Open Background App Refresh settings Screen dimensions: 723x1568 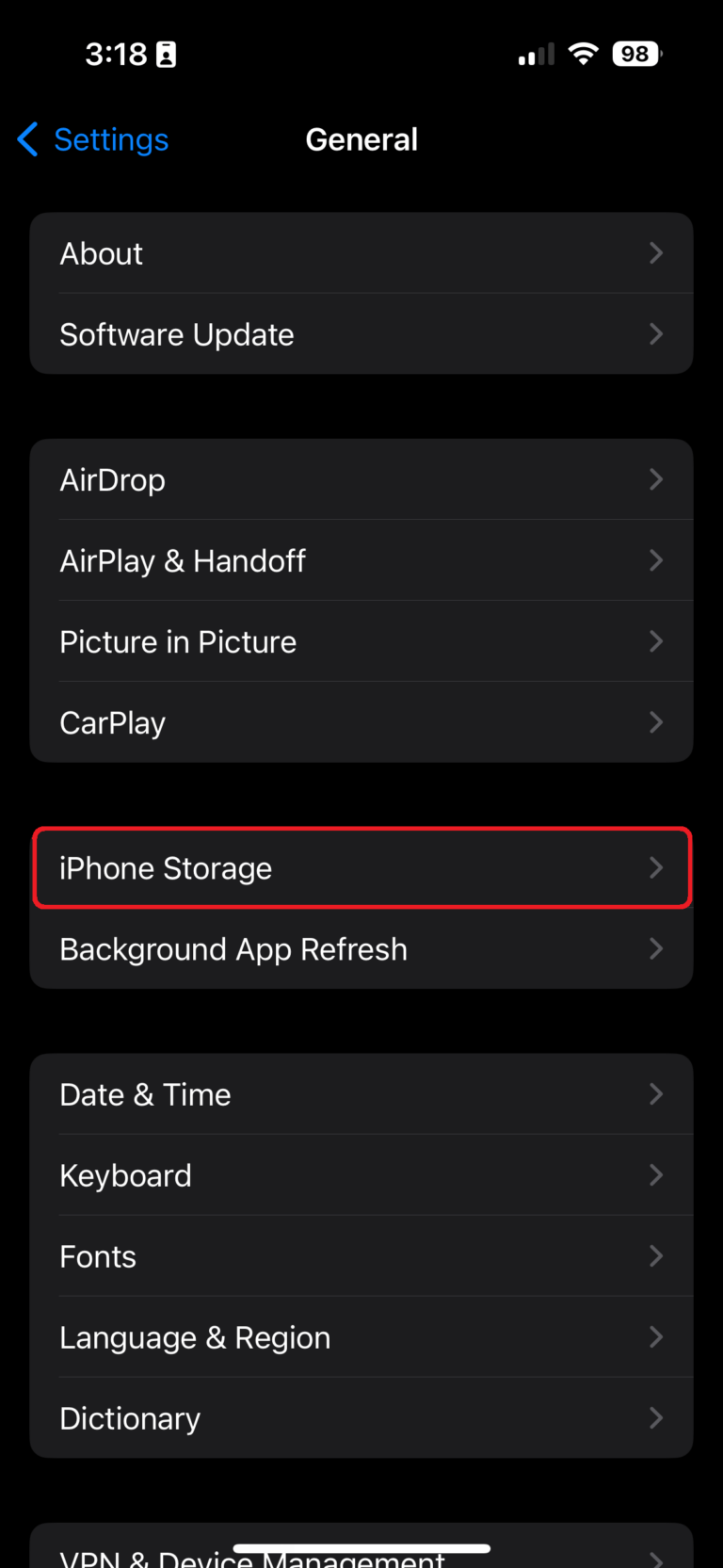click(361, 948)
